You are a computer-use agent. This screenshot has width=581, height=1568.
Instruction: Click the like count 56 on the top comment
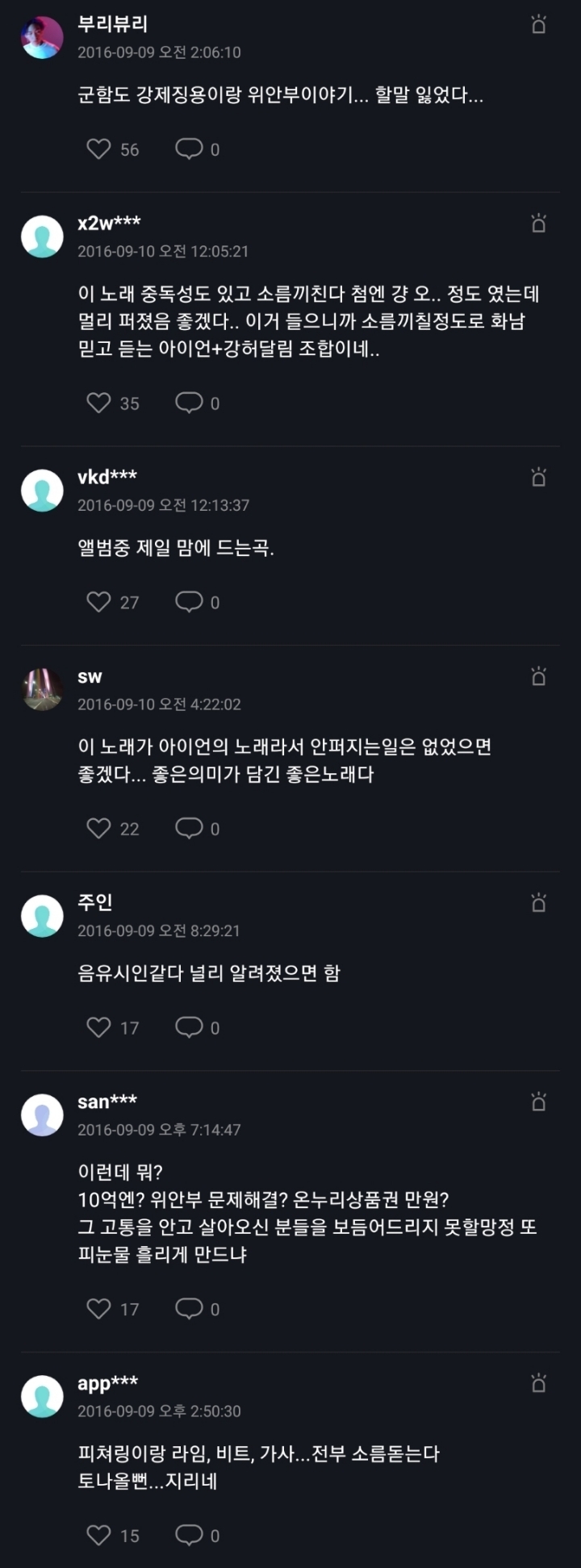(129, 149)
